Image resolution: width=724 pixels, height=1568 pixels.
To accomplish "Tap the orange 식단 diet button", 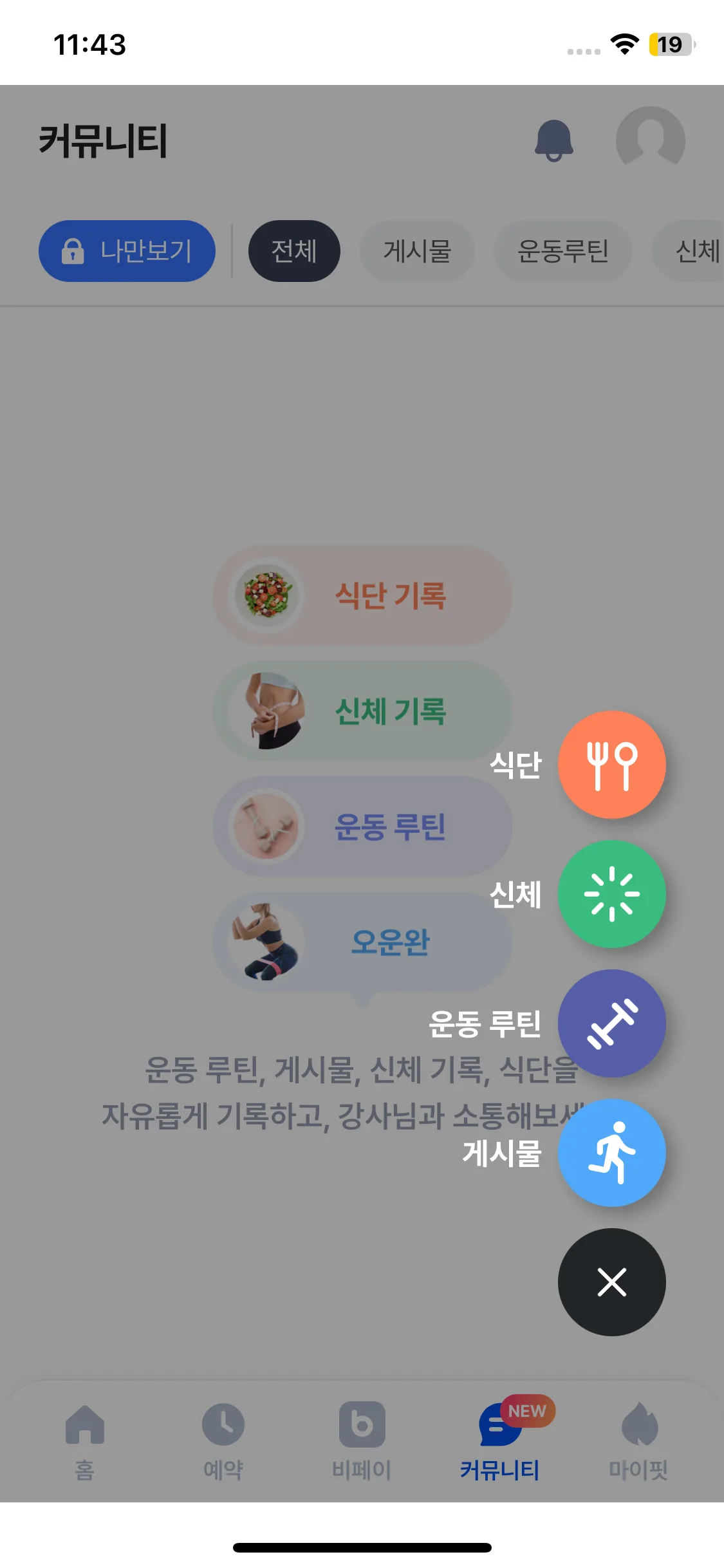I will 611,765.
